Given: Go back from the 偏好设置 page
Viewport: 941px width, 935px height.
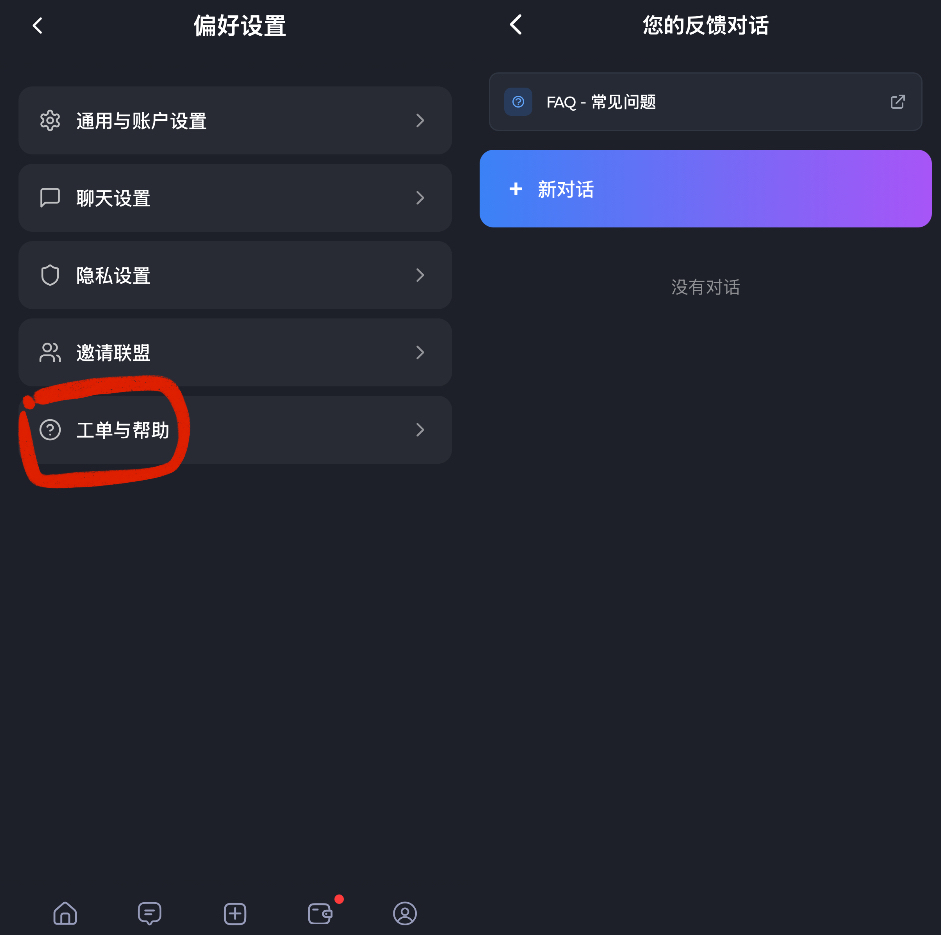Looking at the screenshot, I should [x=38, y=26].
